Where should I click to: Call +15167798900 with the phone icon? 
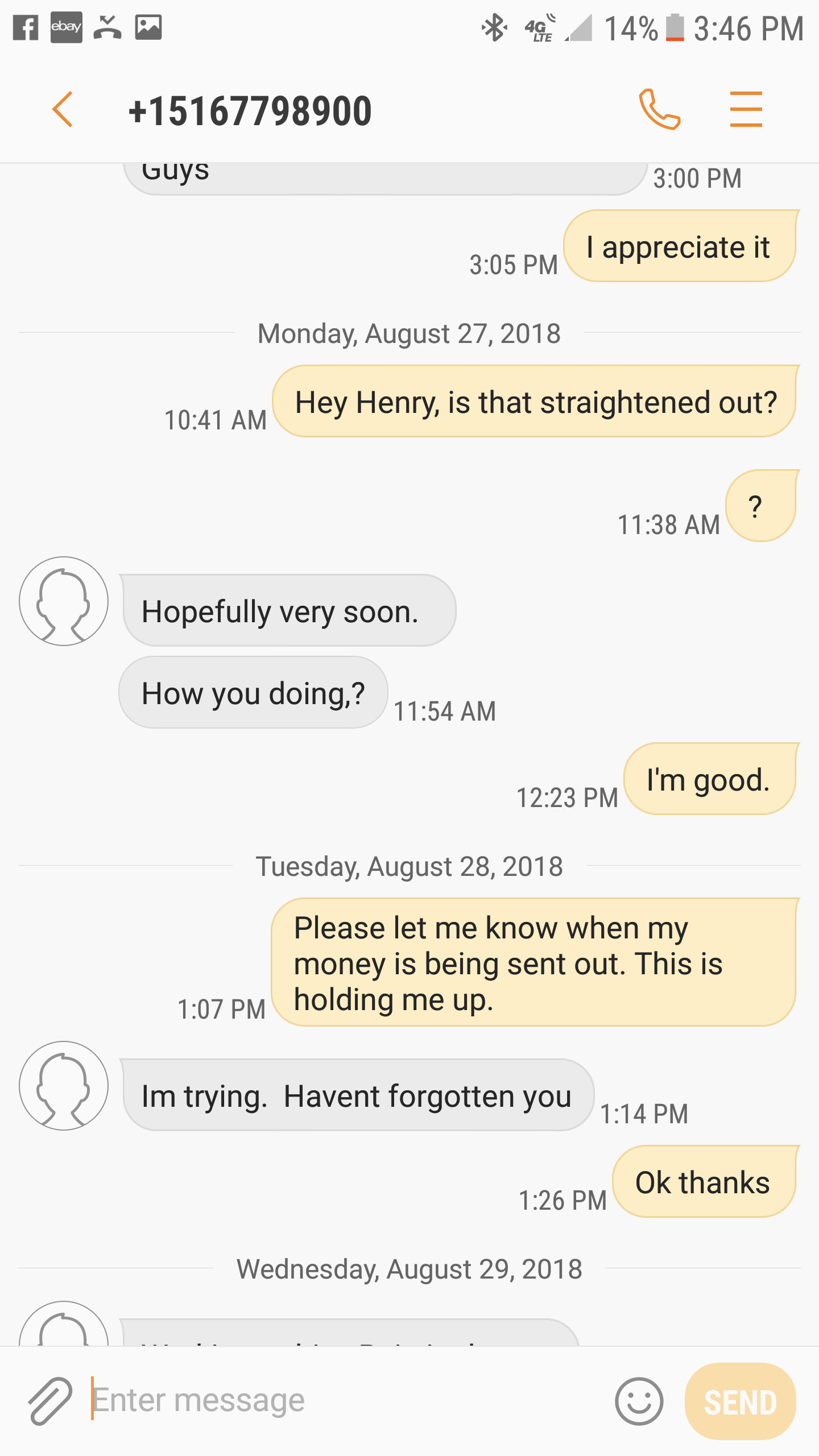pyautogui.click(x=659, y=109)
